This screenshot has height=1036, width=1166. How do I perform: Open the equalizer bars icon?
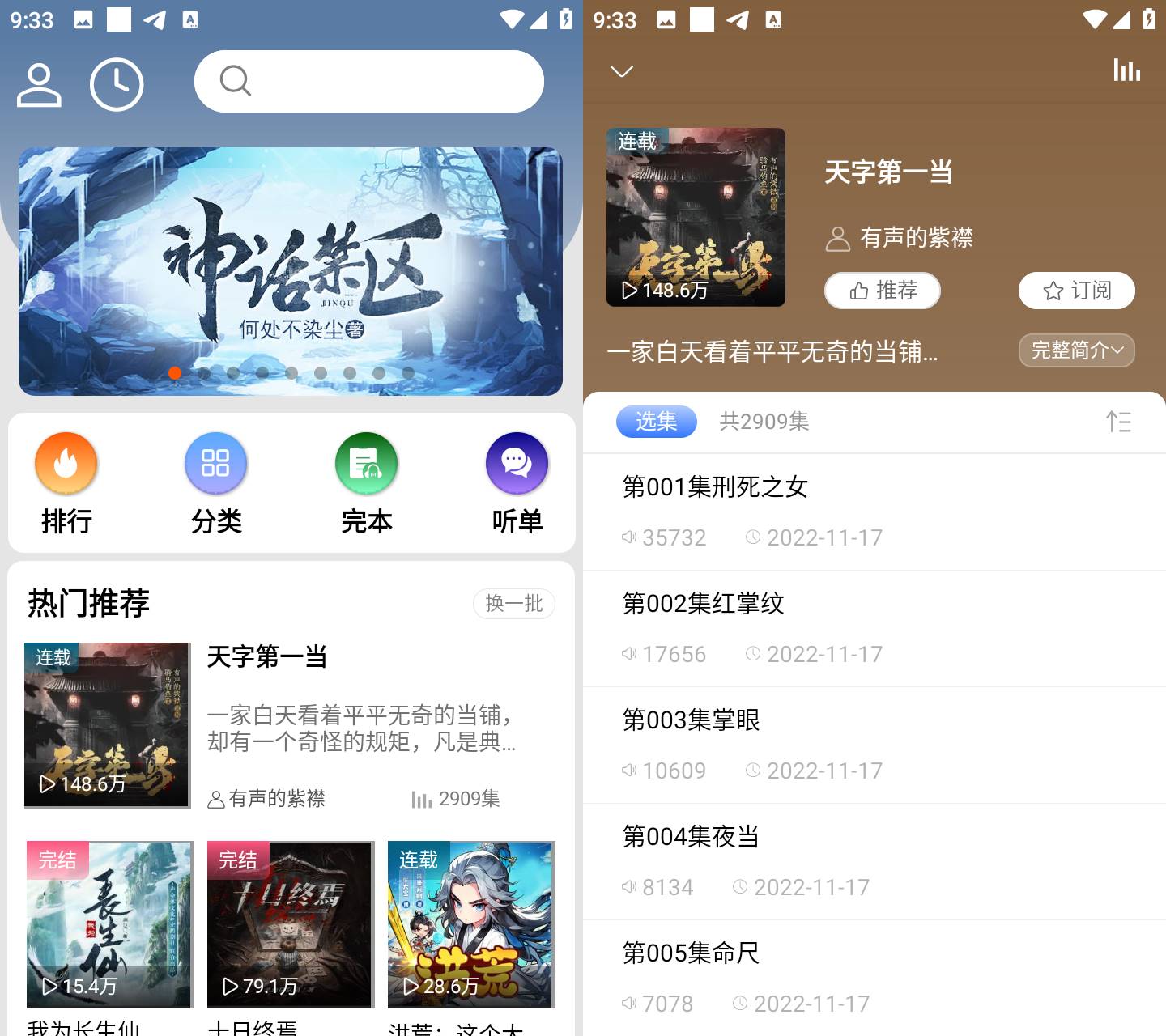(1126, 70)
